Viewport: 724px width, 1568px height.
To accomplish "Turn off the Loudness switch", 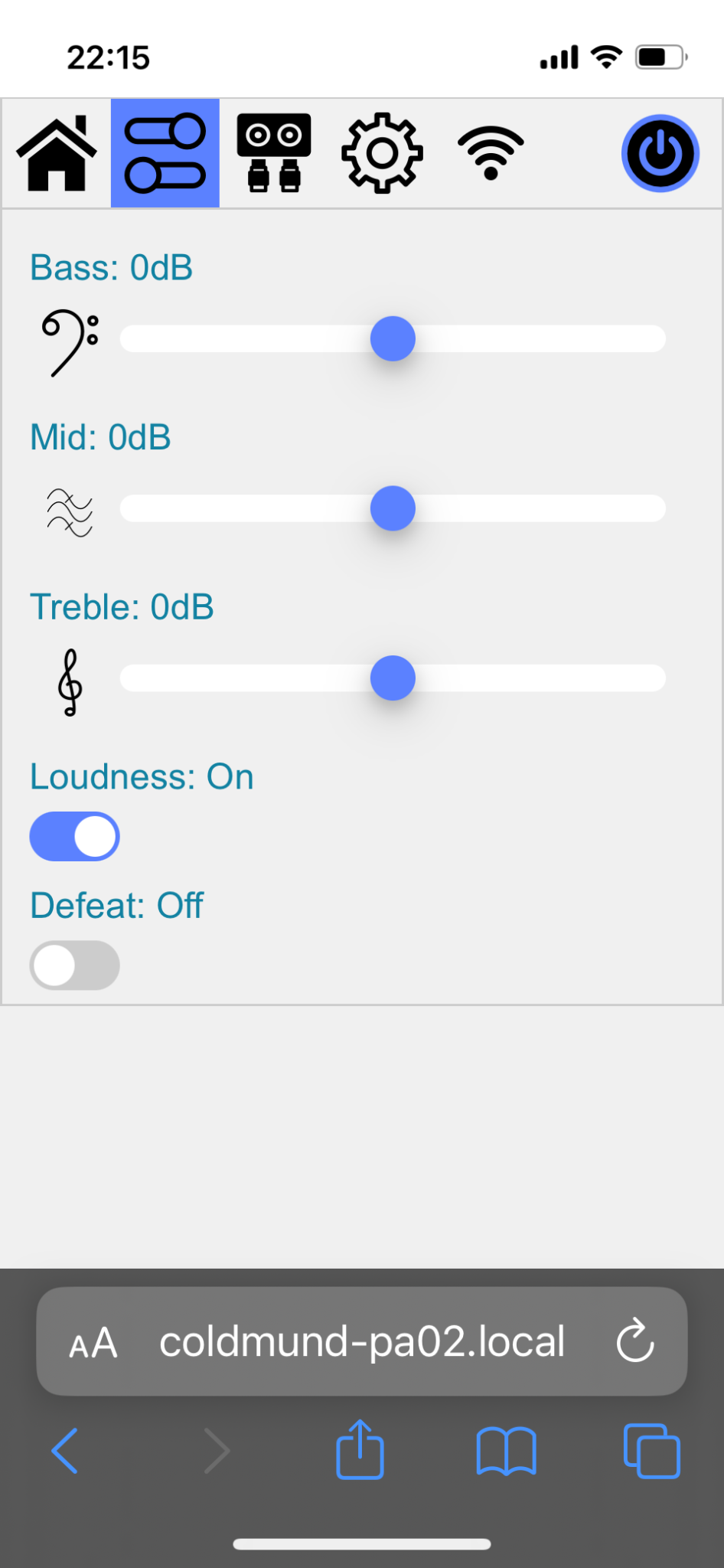I will click(x=74, y=836).
